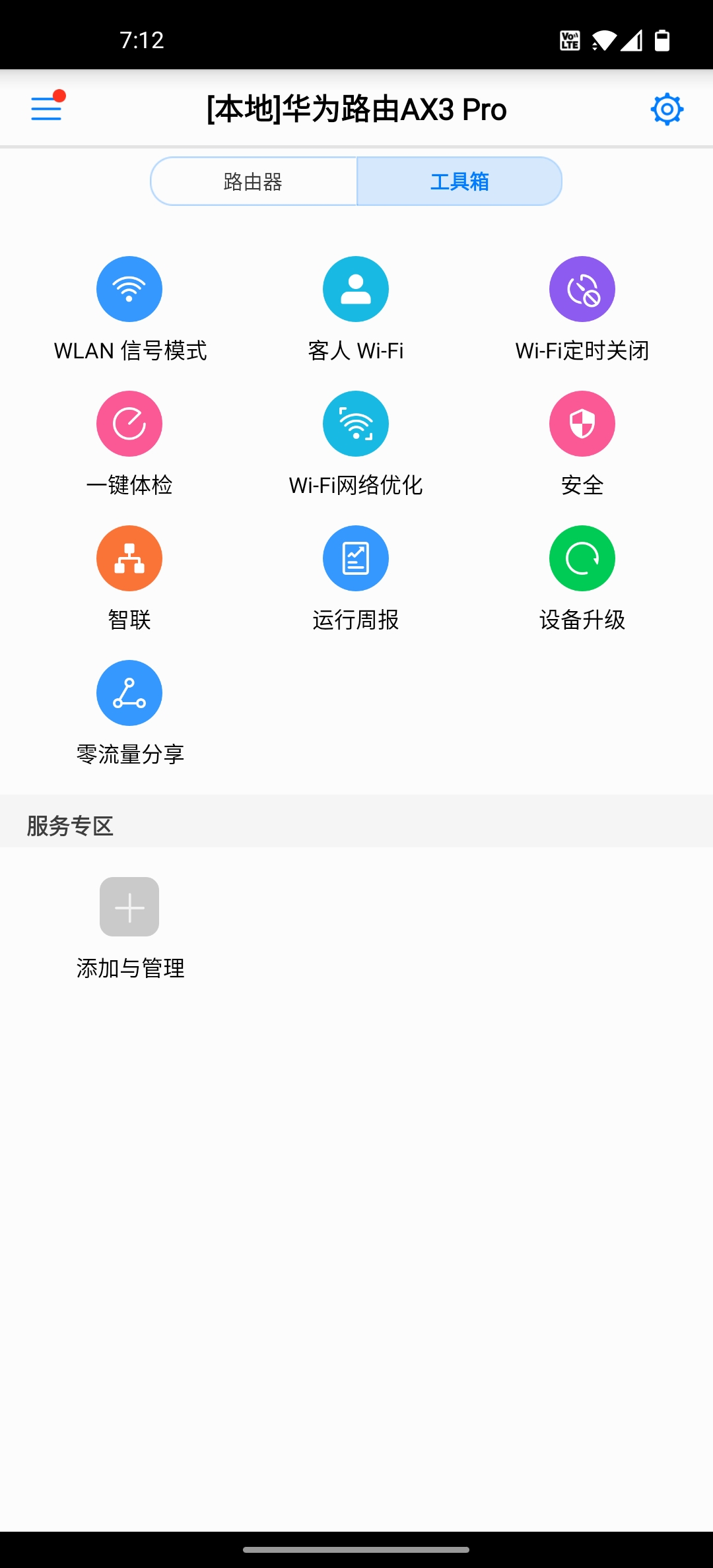Tap the [本地]华为路由AX3 Pro title
The width and height of the screenshot is (713, 1568).
[x=355, y=109]
